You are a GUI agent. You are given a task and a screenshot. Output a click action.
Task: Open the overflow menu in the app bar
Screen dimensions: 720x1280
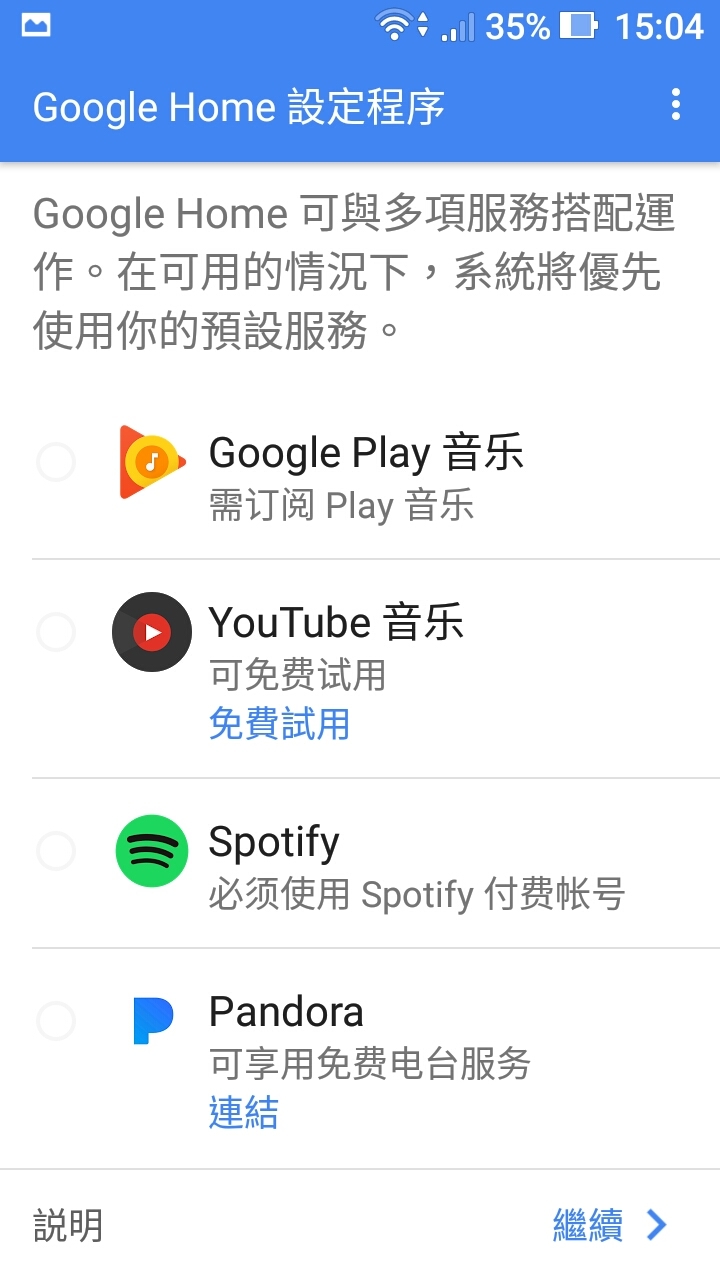[676, 105]
